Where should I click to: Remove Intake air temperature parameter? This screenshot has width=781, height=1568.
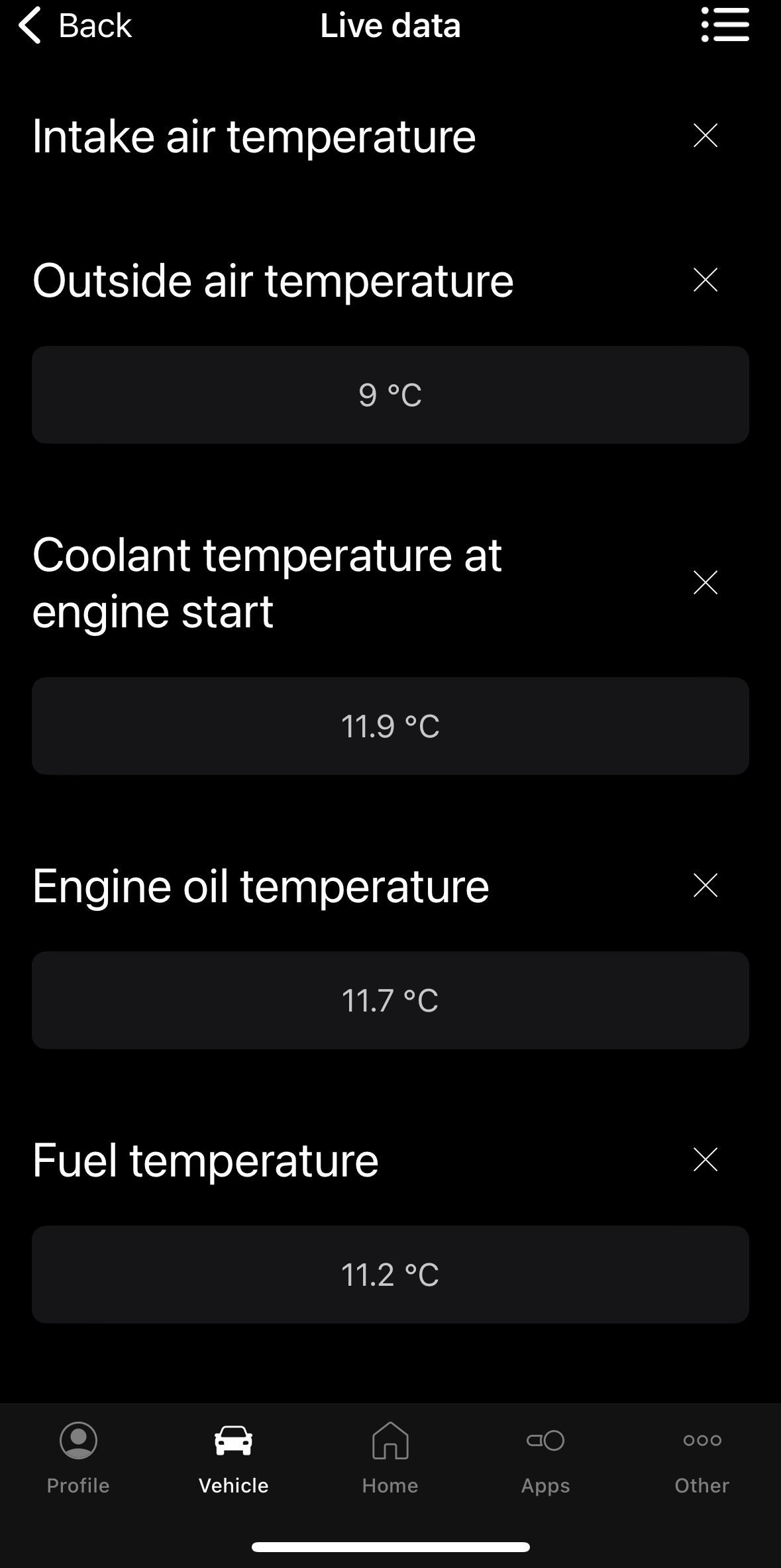705,136
